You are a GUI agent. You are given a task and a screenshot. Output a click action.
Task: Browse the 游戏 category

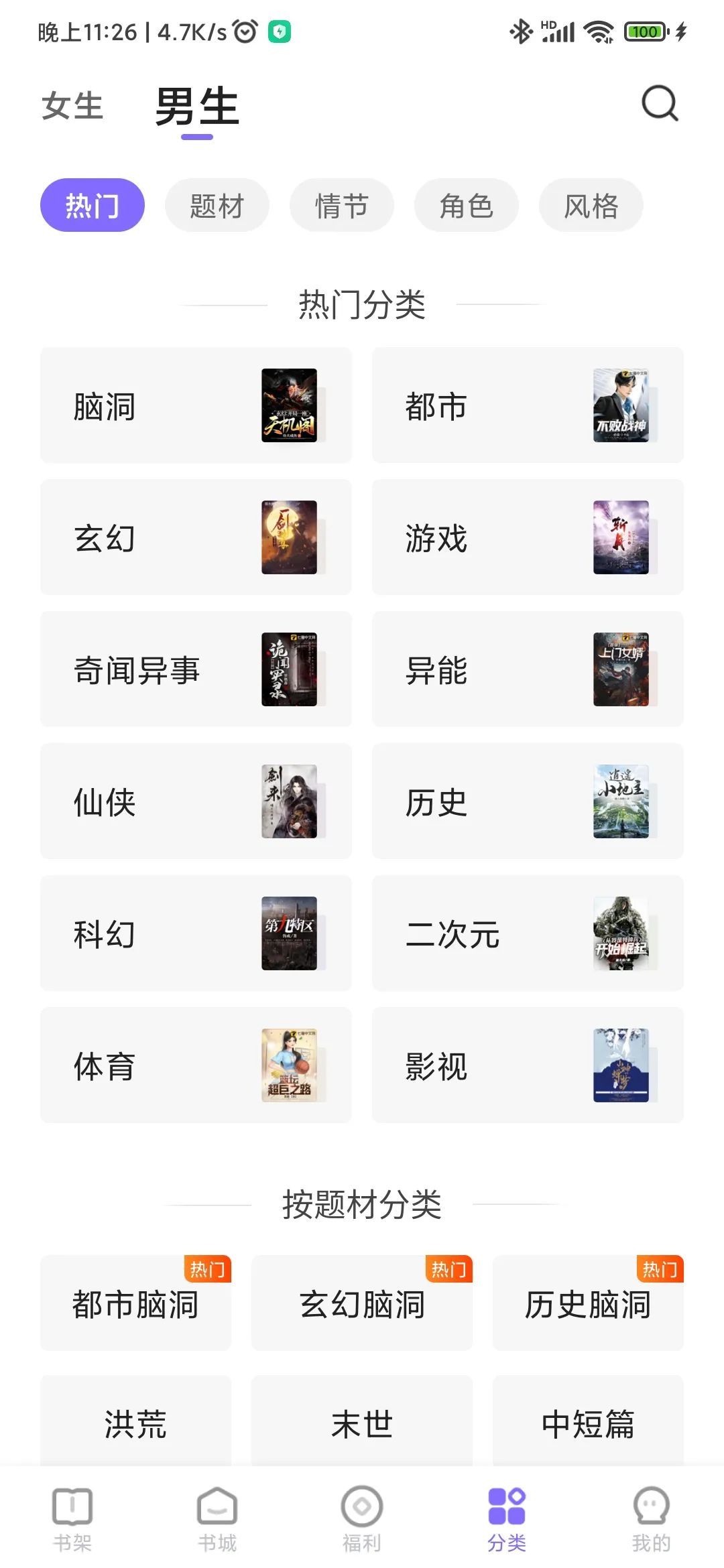pos(528,537)
